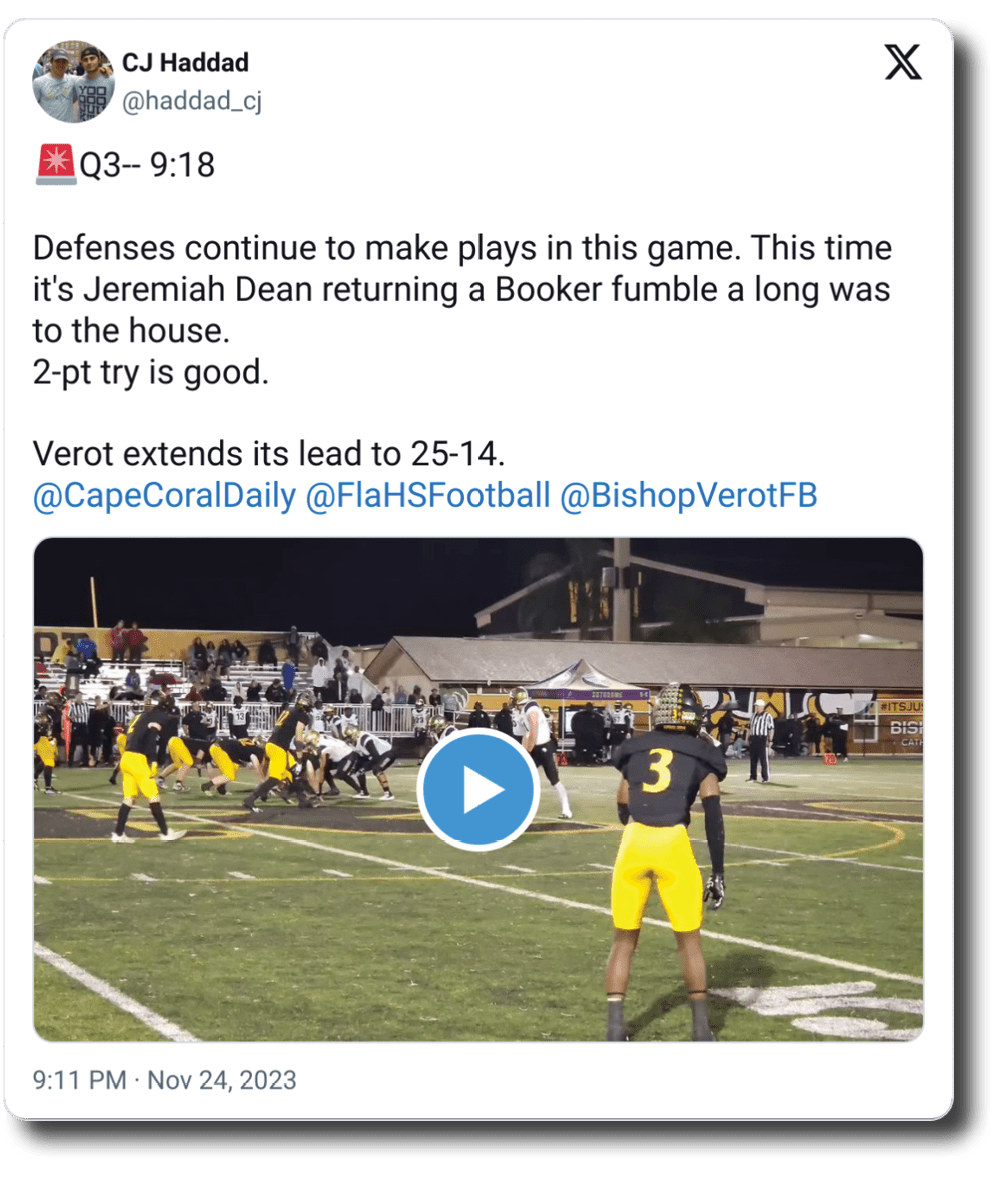Open the X logo link
996x1177 pixels.
coord(904,64)
